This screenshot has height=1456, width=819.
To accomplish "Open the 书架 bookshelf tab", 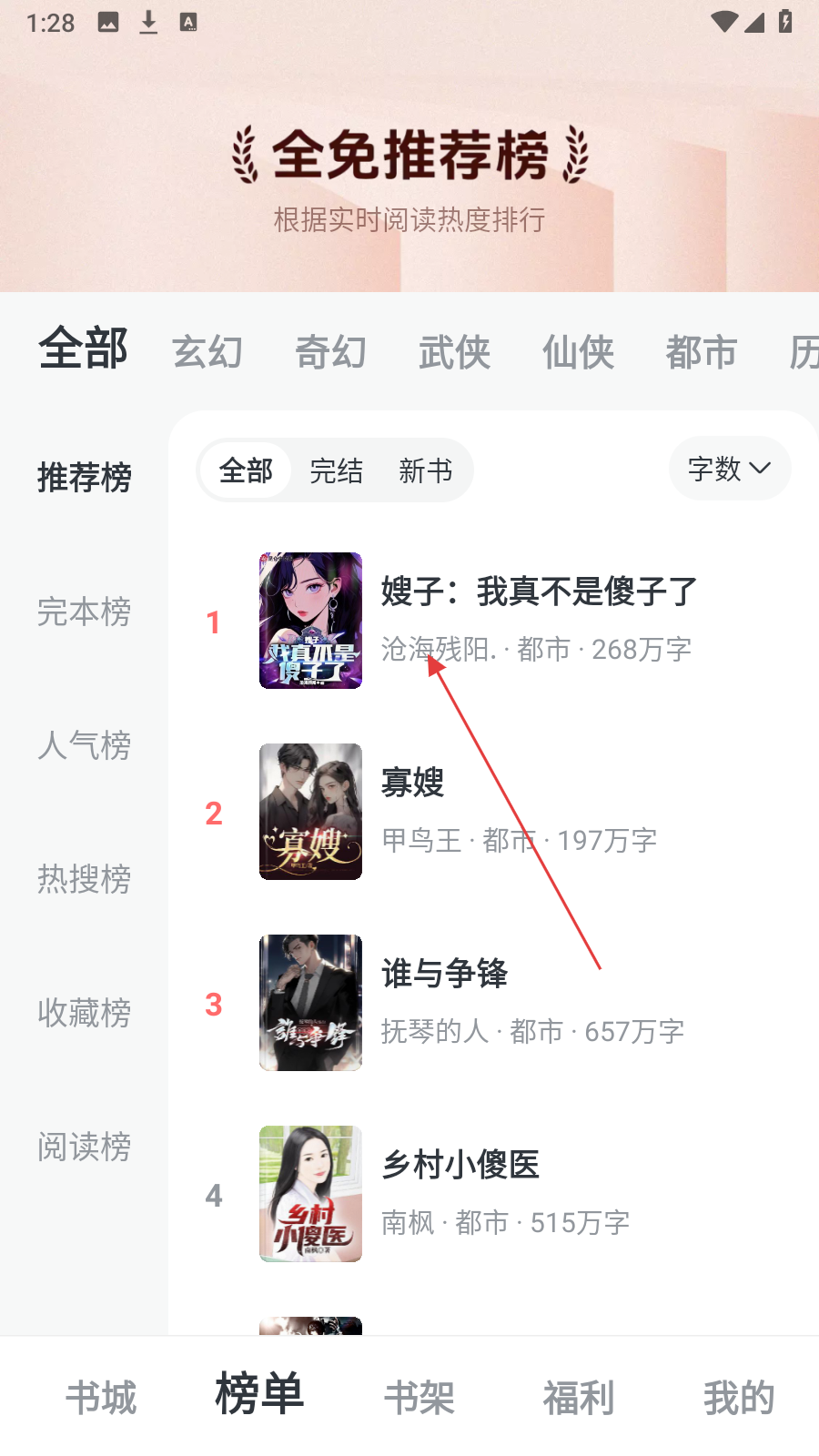I will (419, 1397).
